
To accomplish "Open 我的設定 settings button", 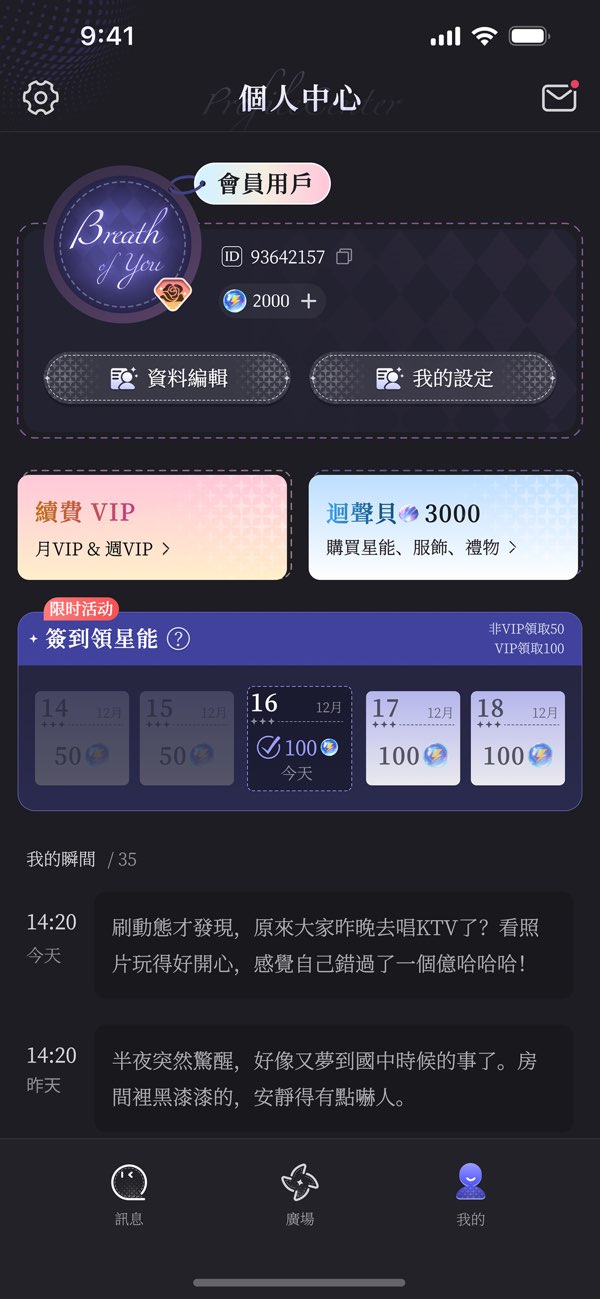I will click(432, 378).
